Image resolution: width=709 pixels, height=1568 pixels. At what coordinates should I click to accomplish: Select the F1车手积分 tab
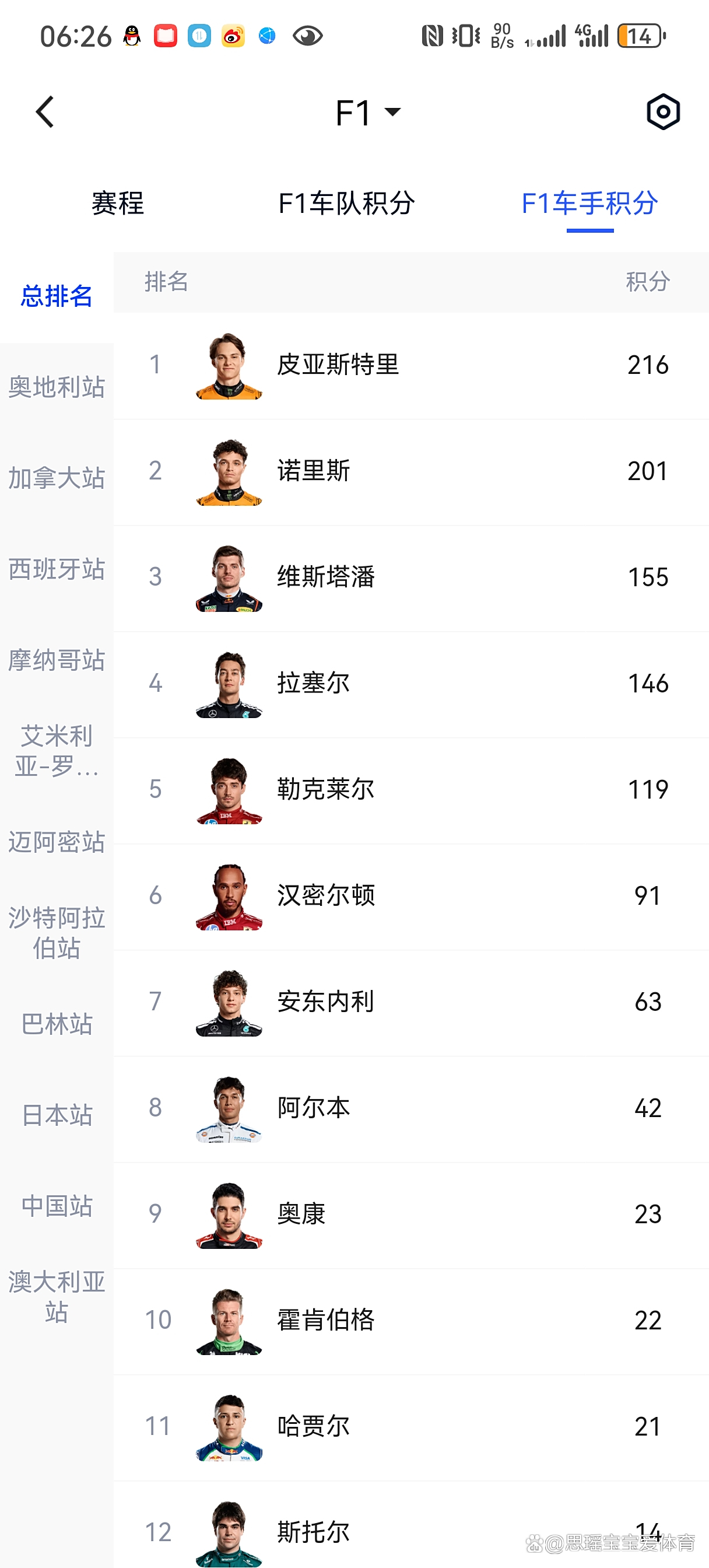(x=589, y=204)
